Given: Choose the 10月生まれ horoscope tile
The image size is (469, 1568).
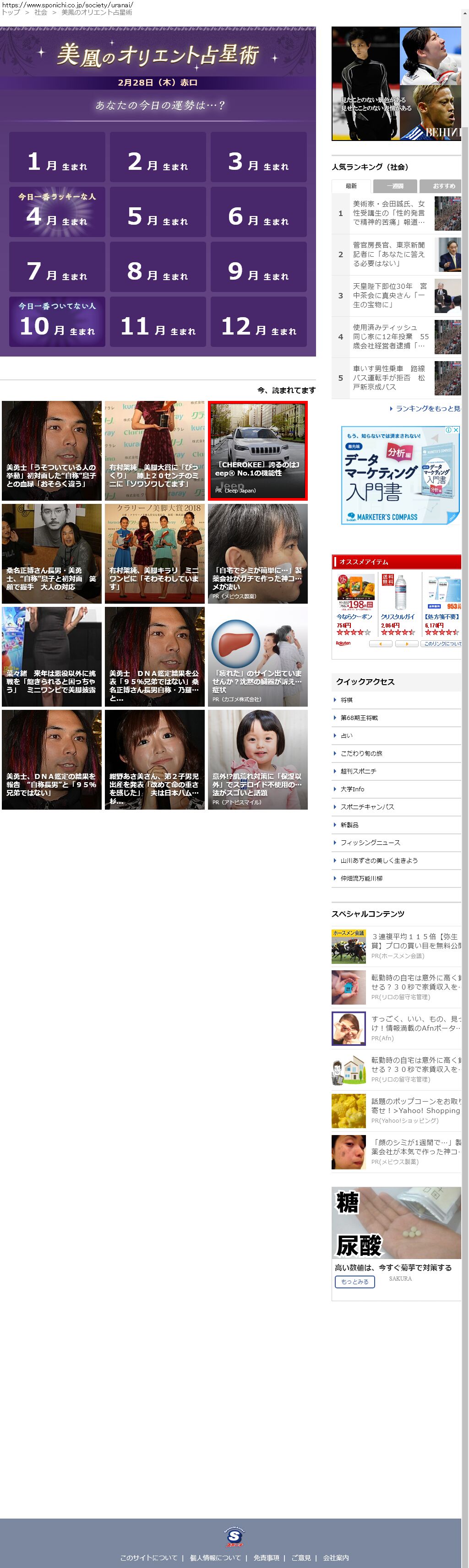Looking at the screenshot, I should (57, 321).
